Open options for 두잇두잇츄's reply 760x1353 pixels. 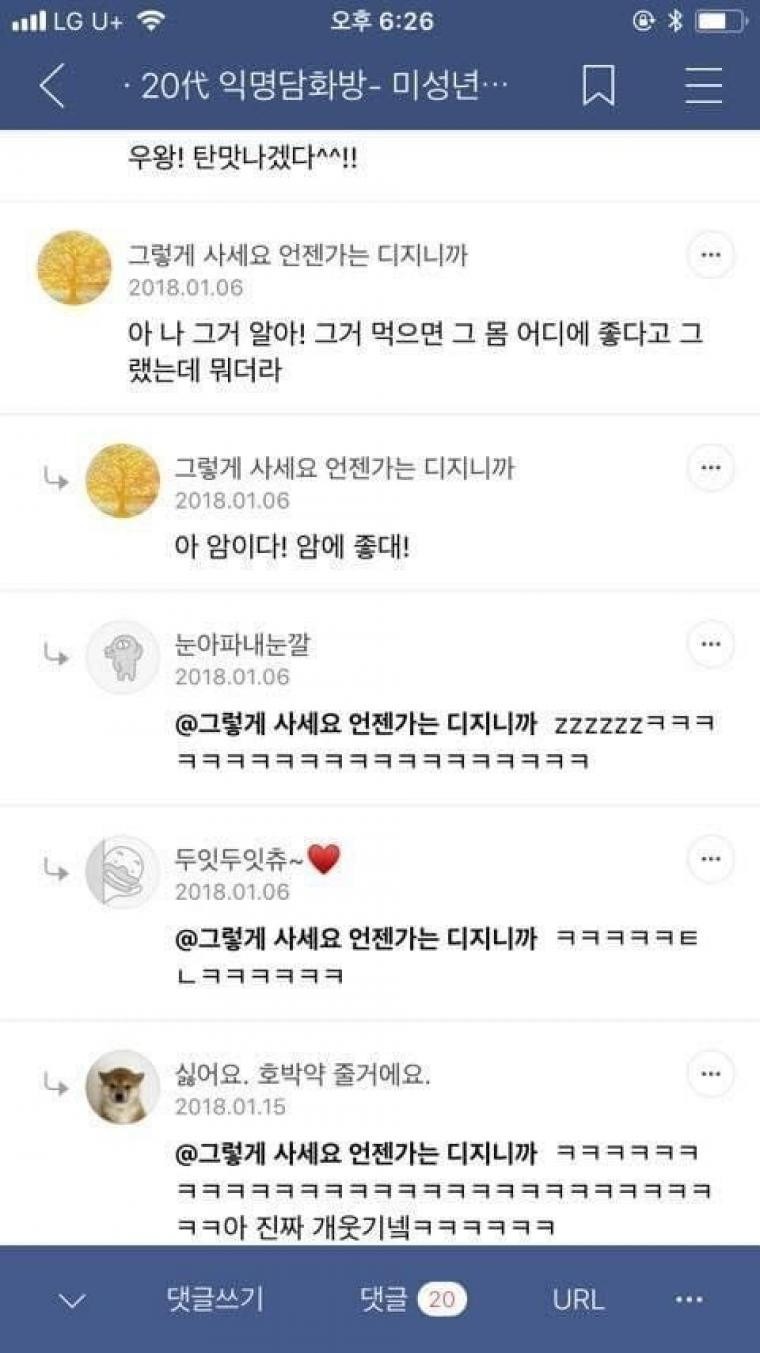click(711, 859)
